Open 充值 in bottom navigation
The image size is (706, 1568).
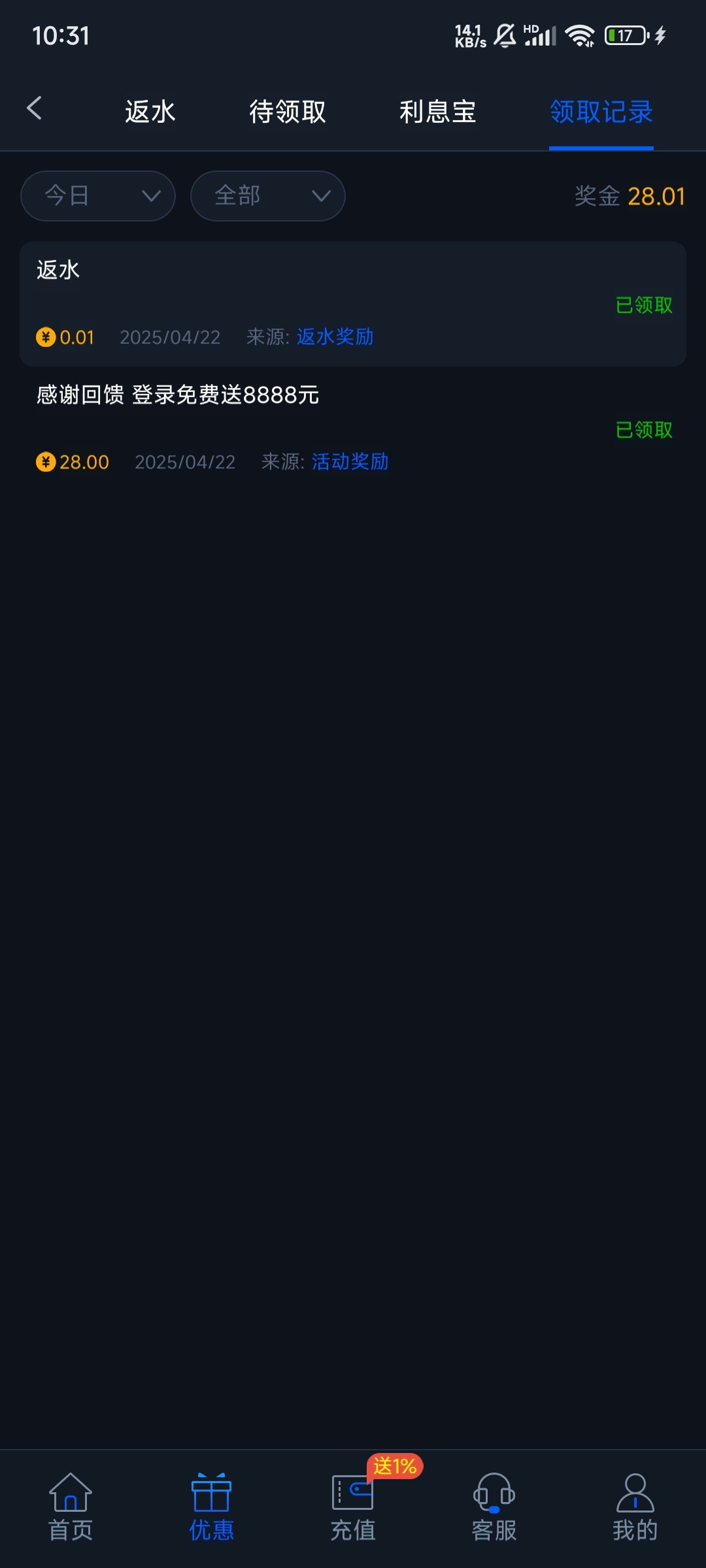[x=353, y=1507]
